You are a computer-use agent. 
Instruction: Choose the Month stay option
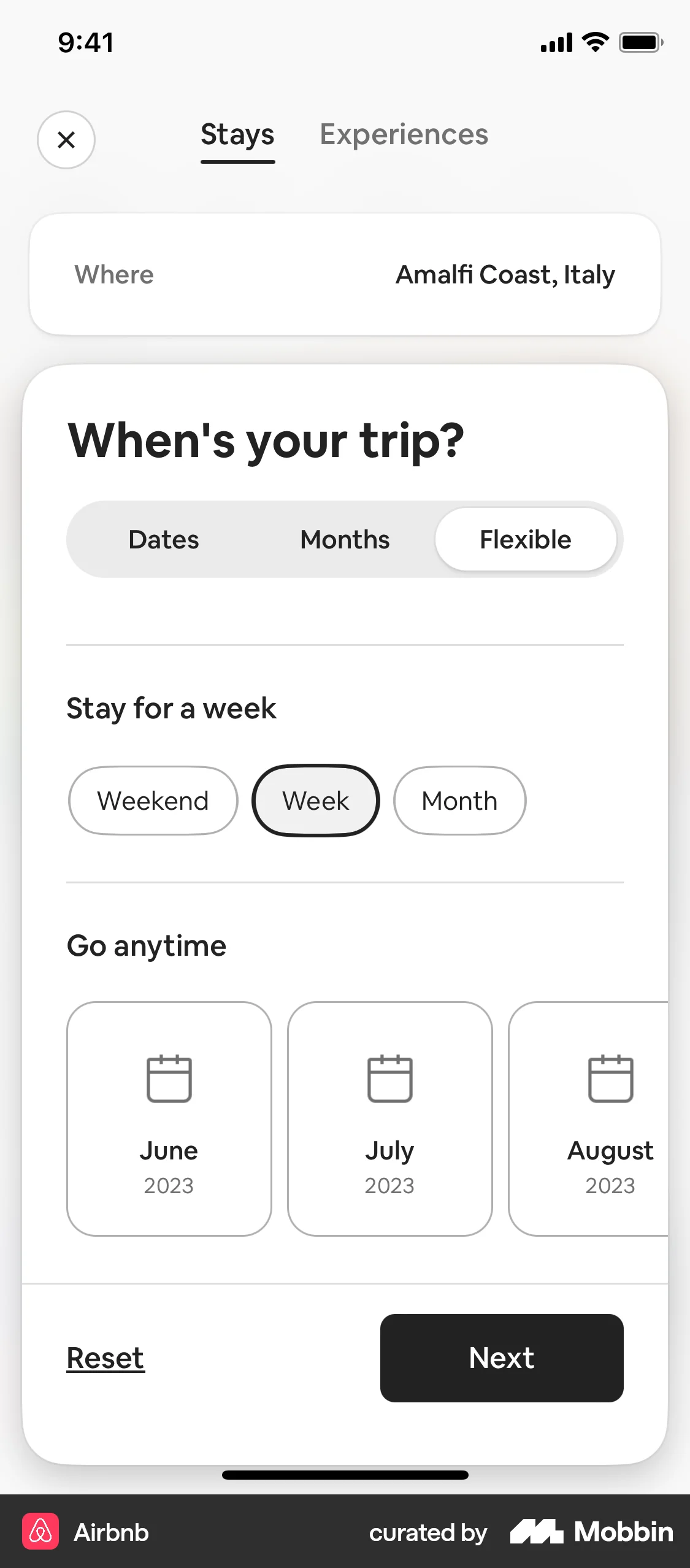coord(459,800)
